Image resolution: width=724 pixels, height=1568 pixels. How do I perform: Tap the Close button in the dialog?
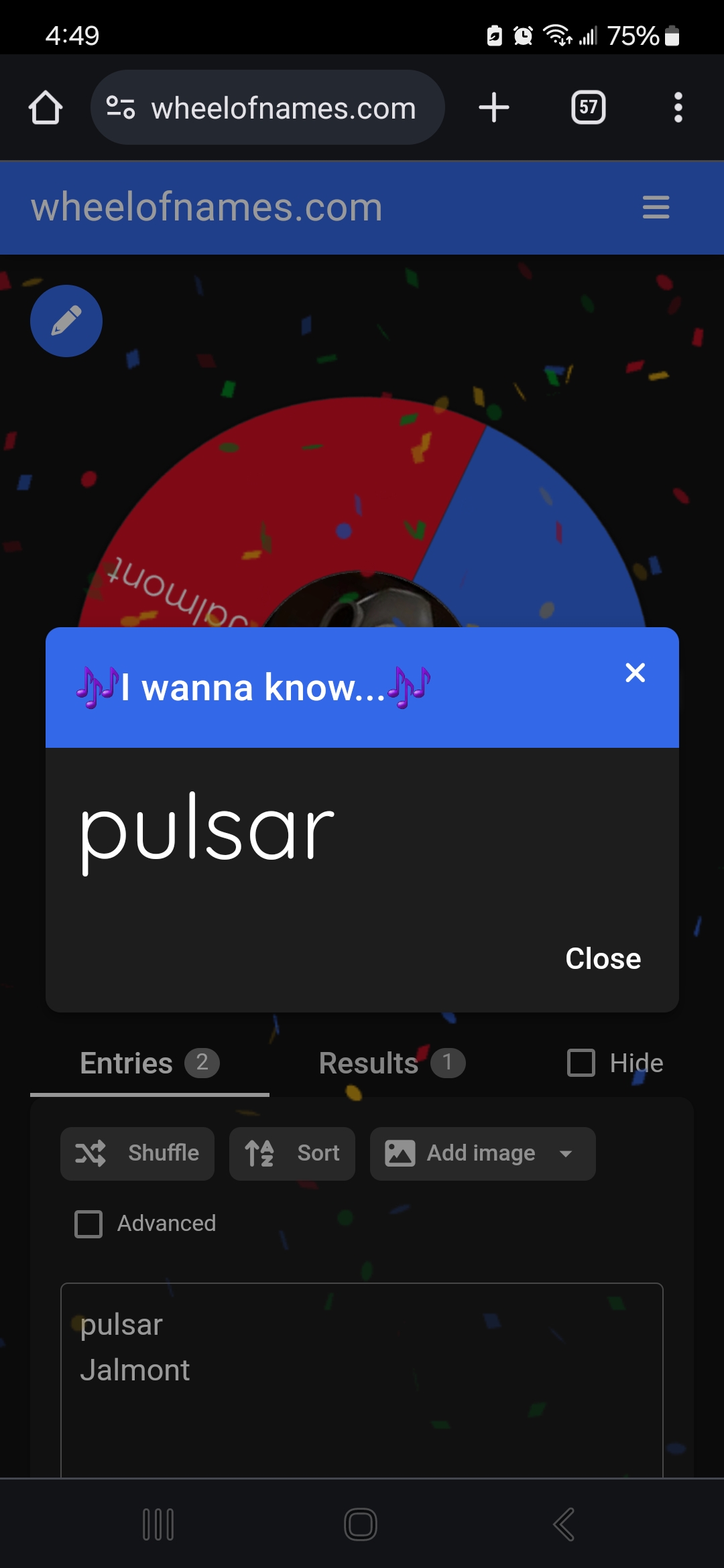[603, 958]
